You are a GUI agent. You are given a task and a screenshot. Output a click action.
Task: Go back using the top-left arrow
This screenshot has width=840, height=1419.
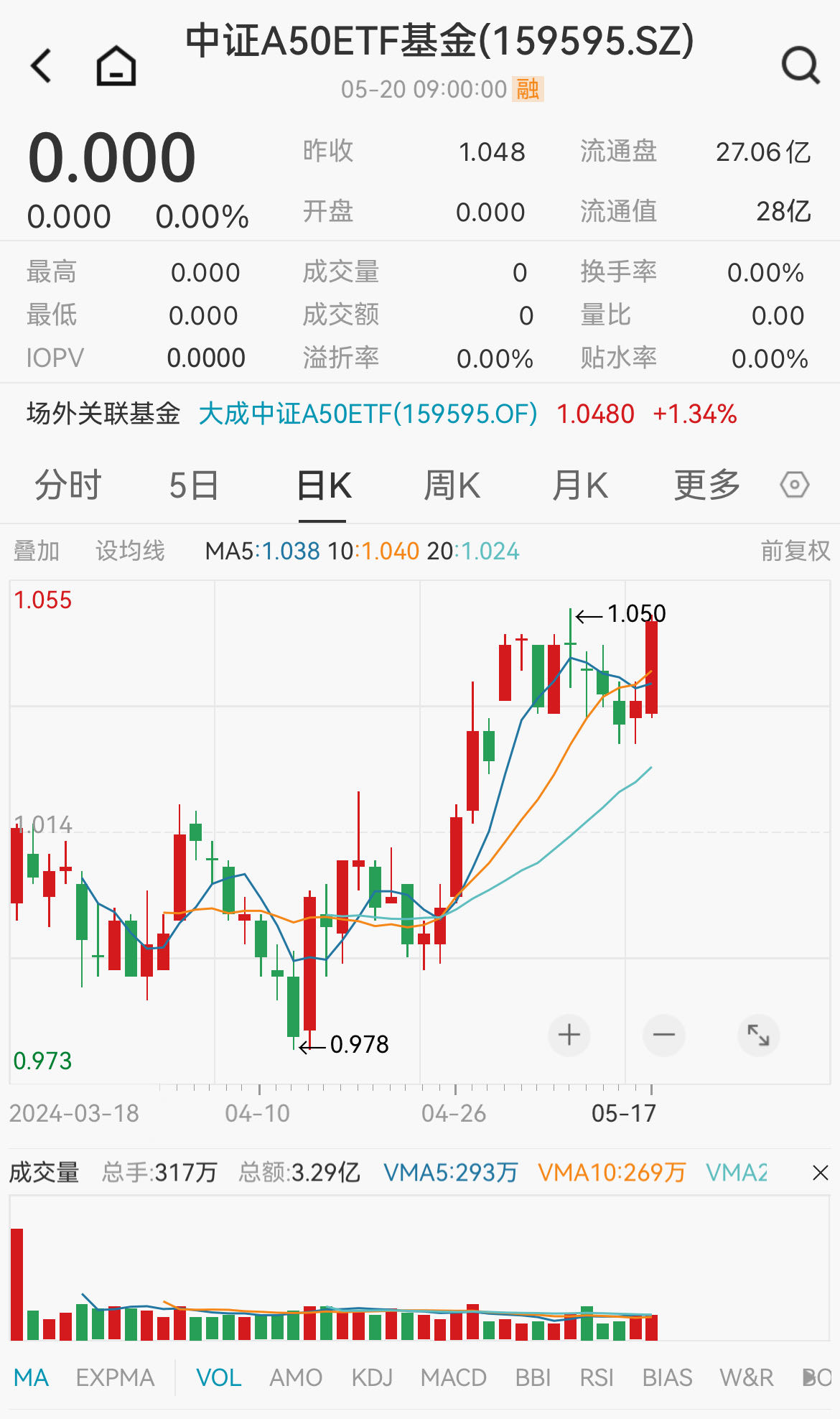point(42,66)
